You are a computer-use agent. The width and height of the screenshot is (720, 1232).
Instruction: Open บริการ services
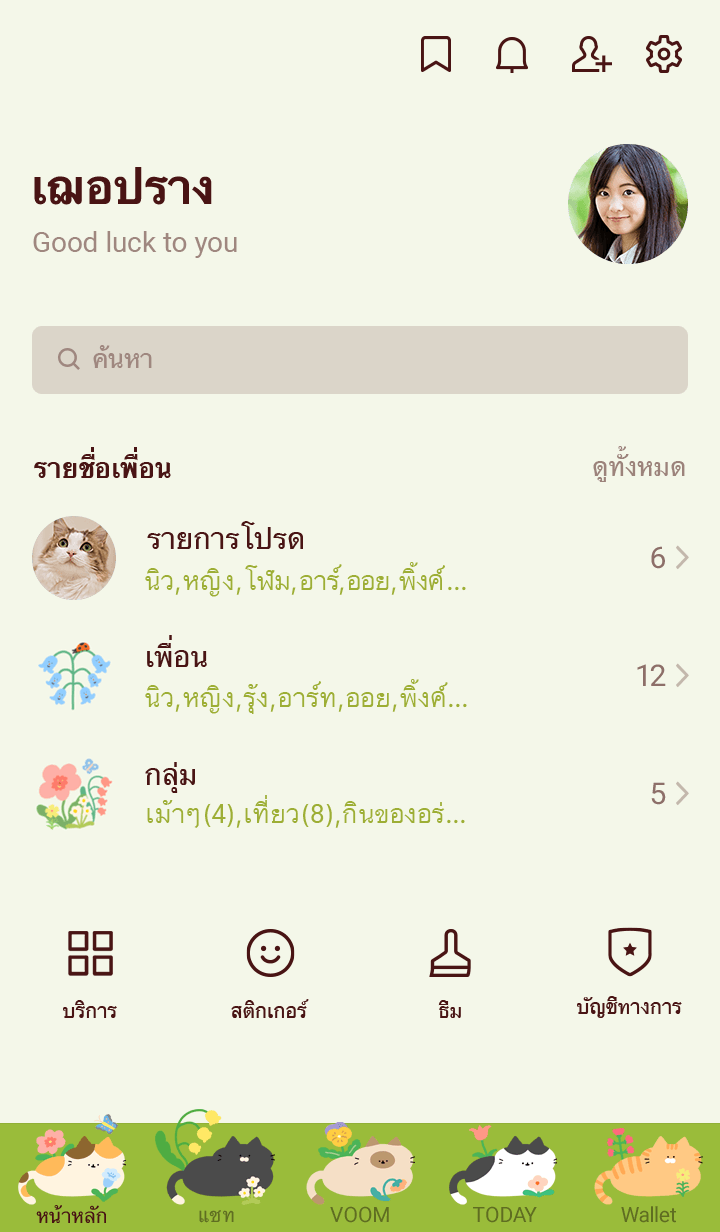point(90,974)
